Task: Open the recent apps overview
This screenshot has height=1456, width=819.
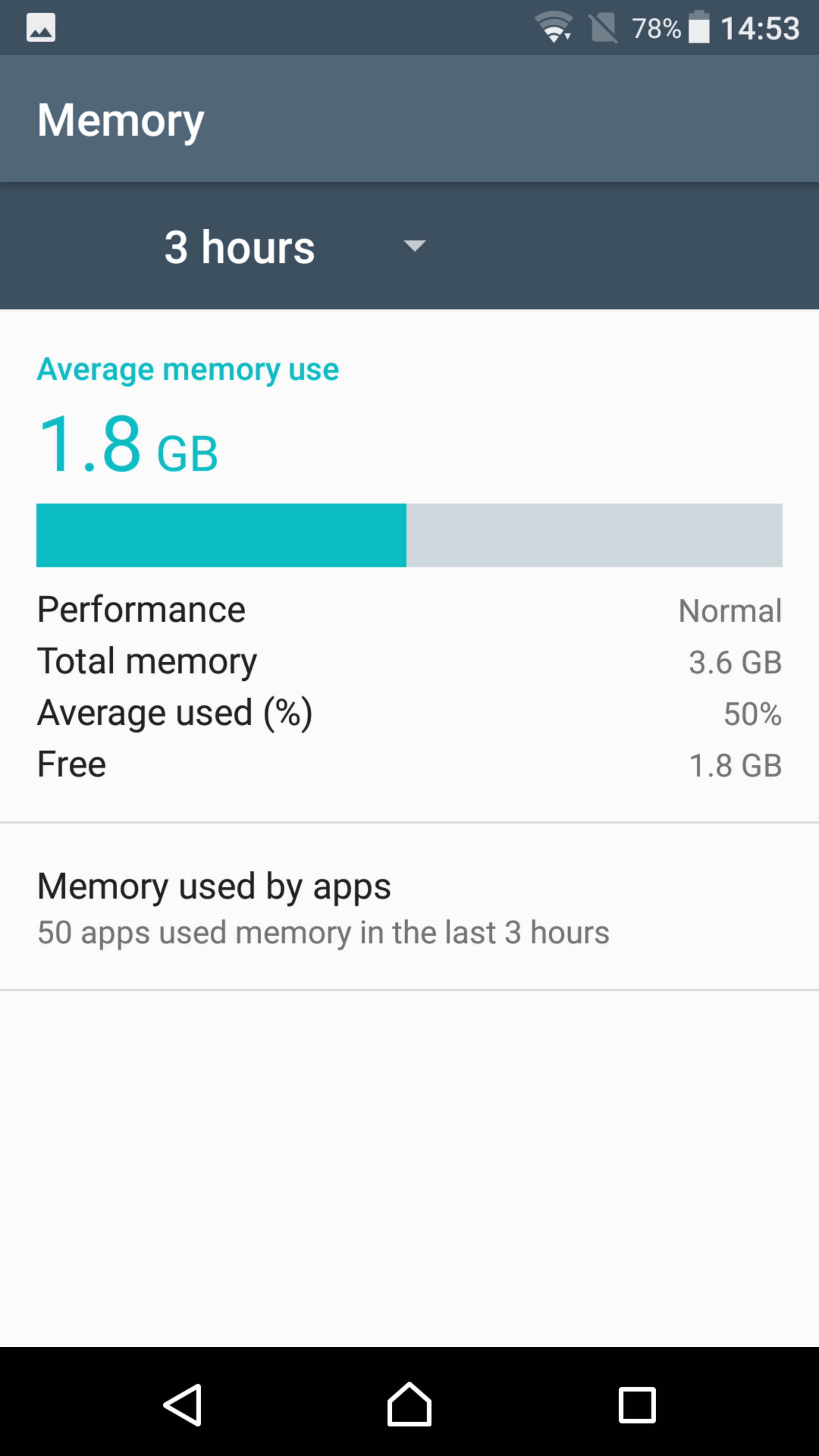Action: [x=637, y=1404]
